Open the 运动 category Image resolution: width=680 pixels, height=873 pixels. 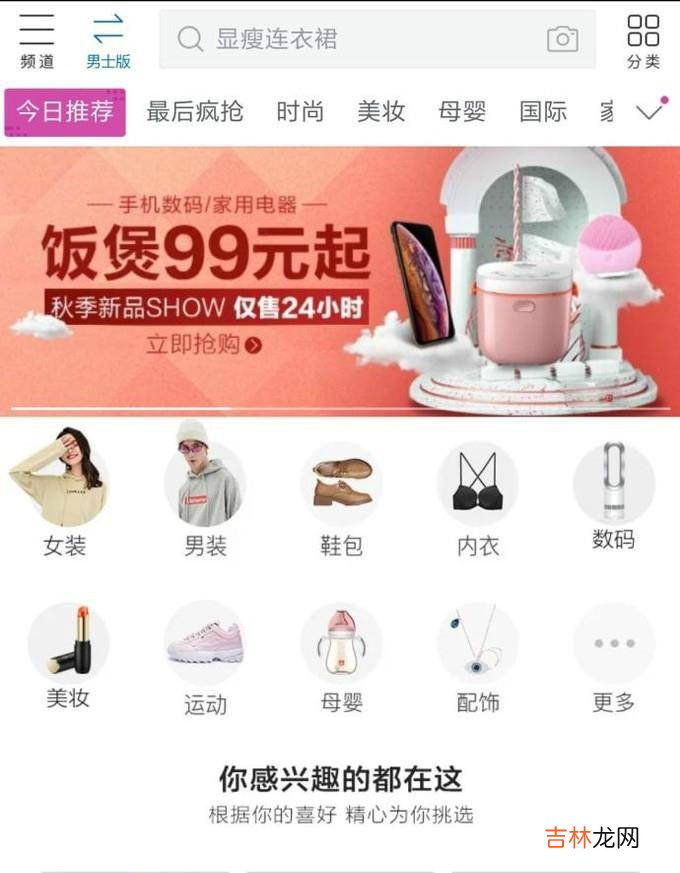tap(204, 655)
